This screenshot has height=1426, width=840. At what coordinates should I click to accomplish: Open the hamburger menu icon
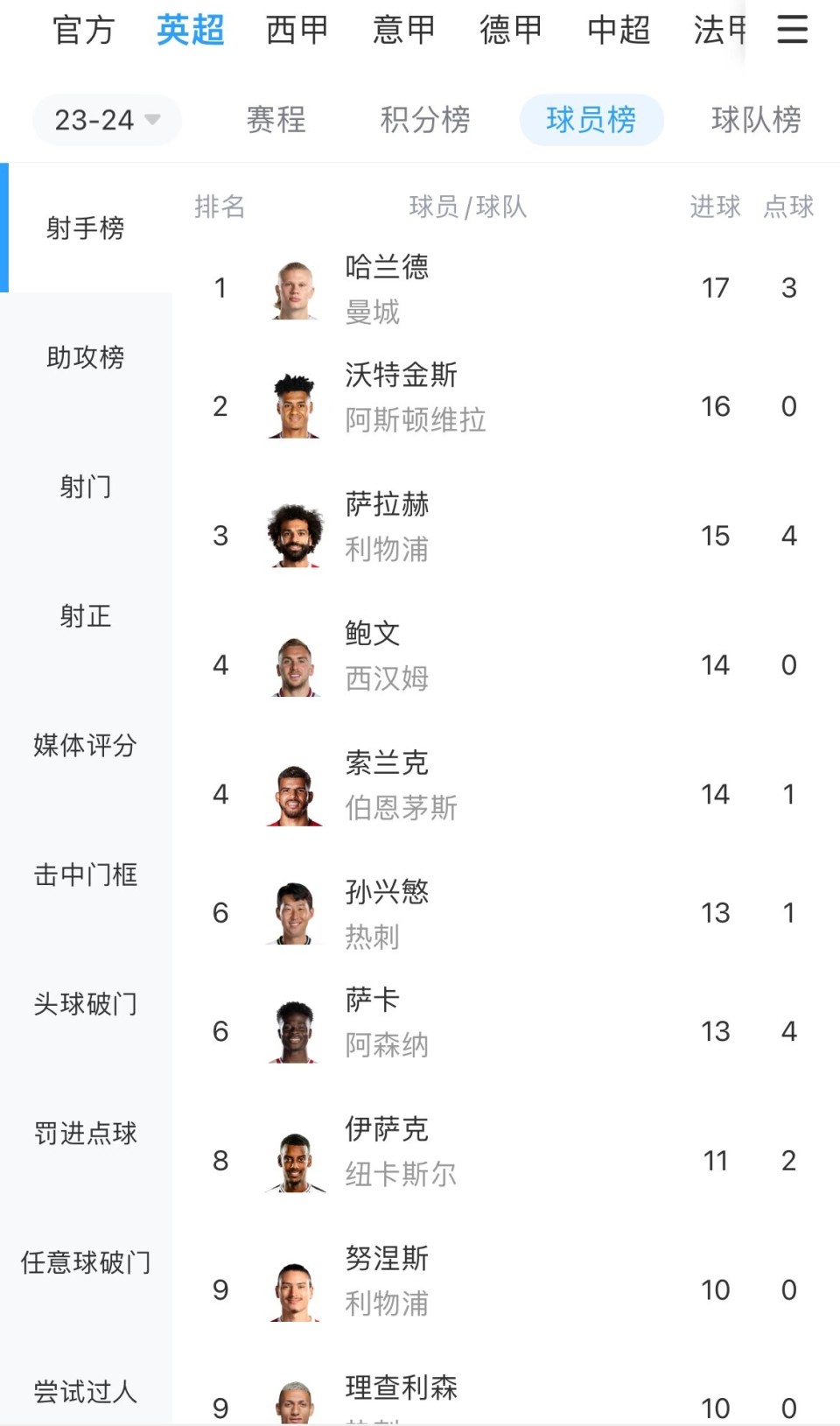click(x=792, y=29)
